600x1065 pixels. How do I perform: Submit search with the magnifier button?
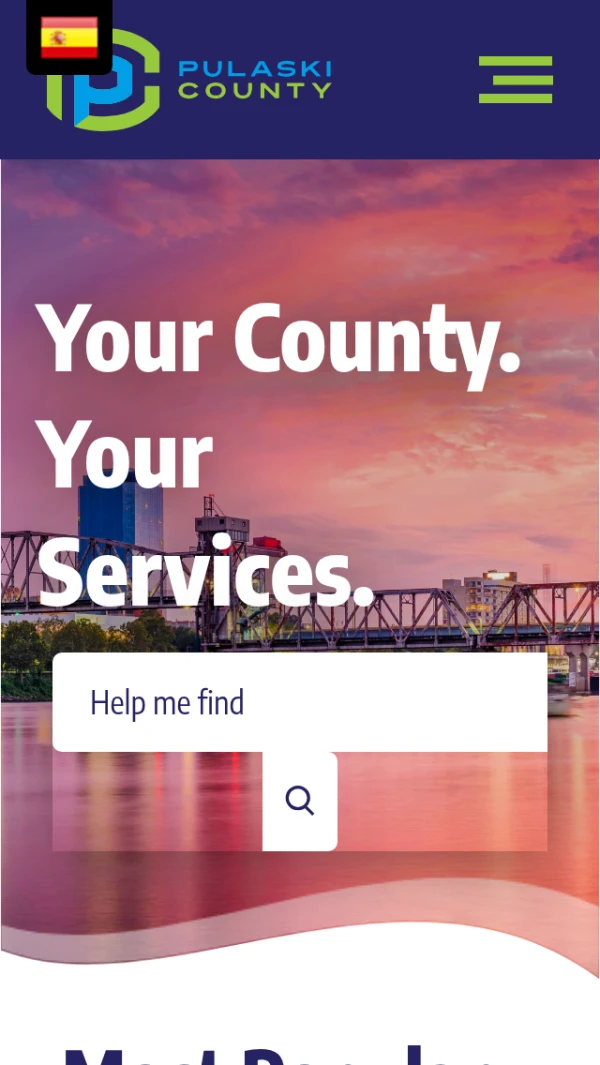point(299,801)
